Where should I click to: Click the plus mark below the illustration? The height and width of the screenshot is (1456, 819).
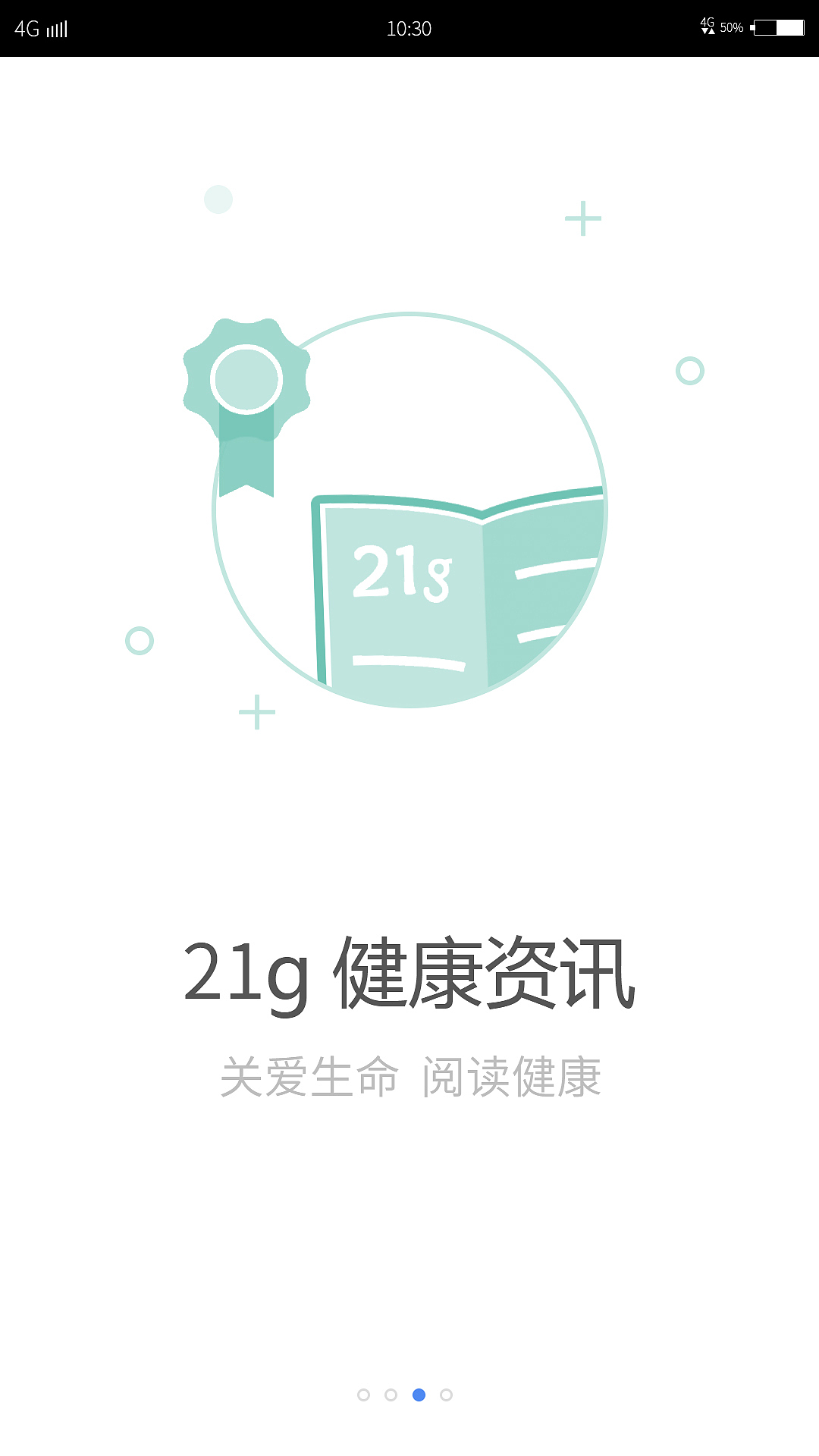(257, 711)
